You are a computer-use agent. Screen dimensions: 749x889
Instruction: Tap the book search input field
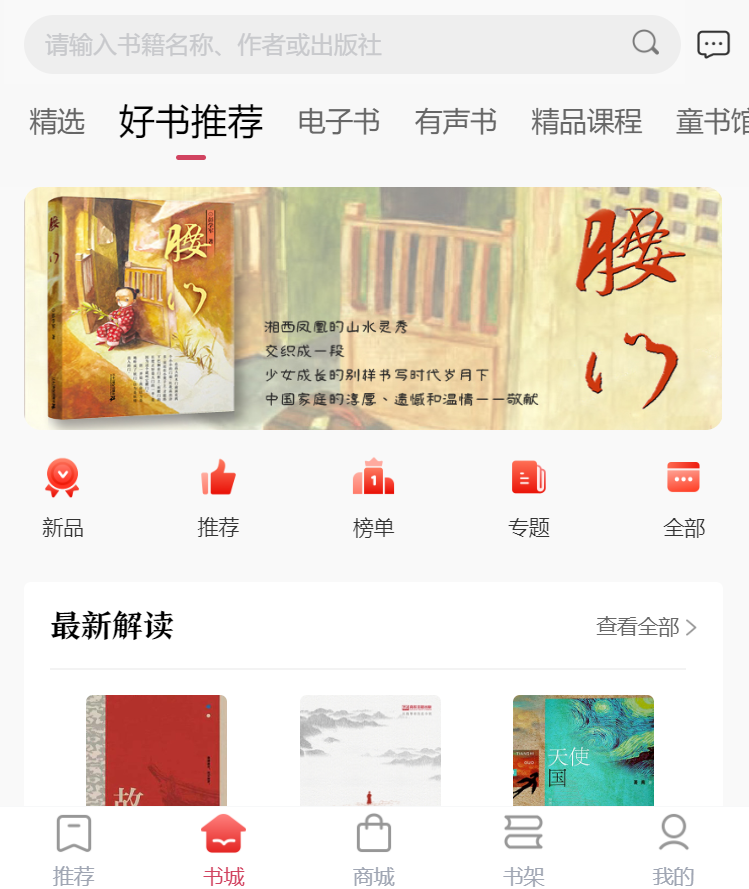pos(330,45)
